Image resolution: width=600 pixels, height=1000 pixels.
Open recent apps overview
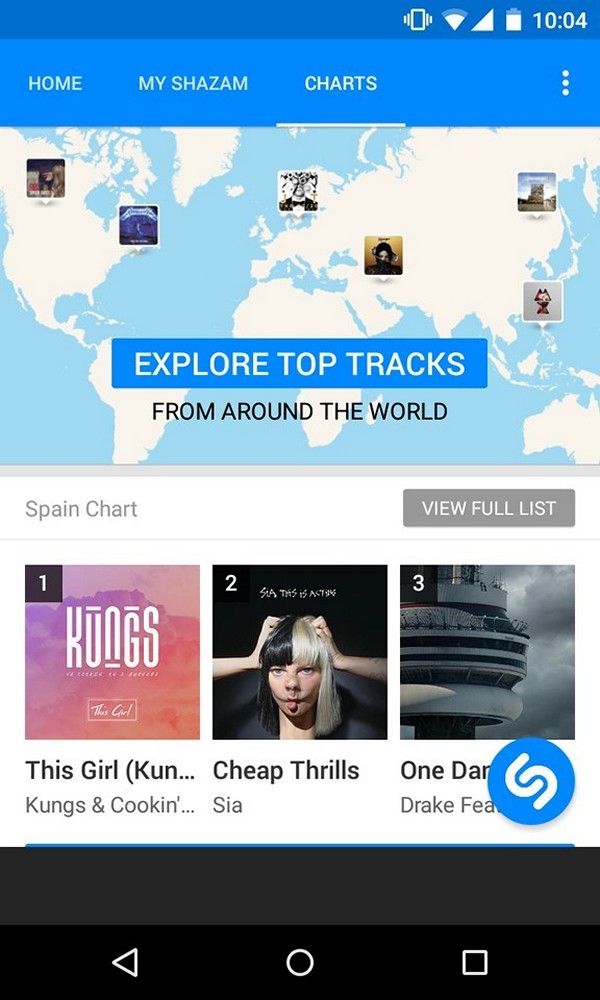click(474, 962)
